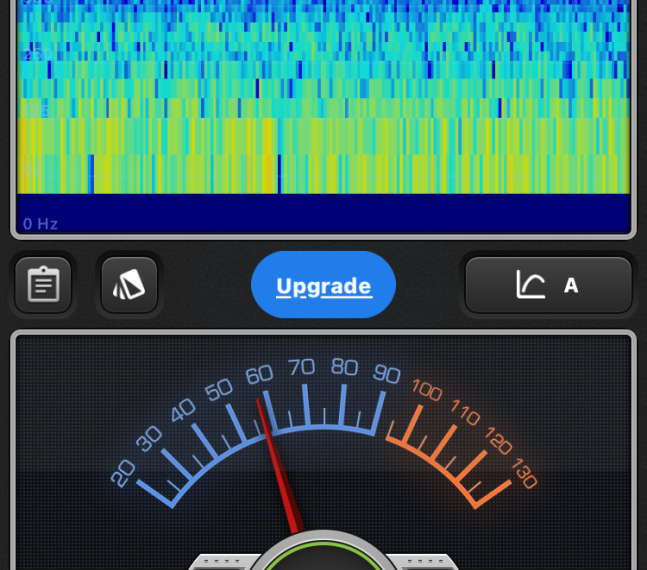Change the A frequency weighting curve
The image size is (647, 570).
(548, 285)
